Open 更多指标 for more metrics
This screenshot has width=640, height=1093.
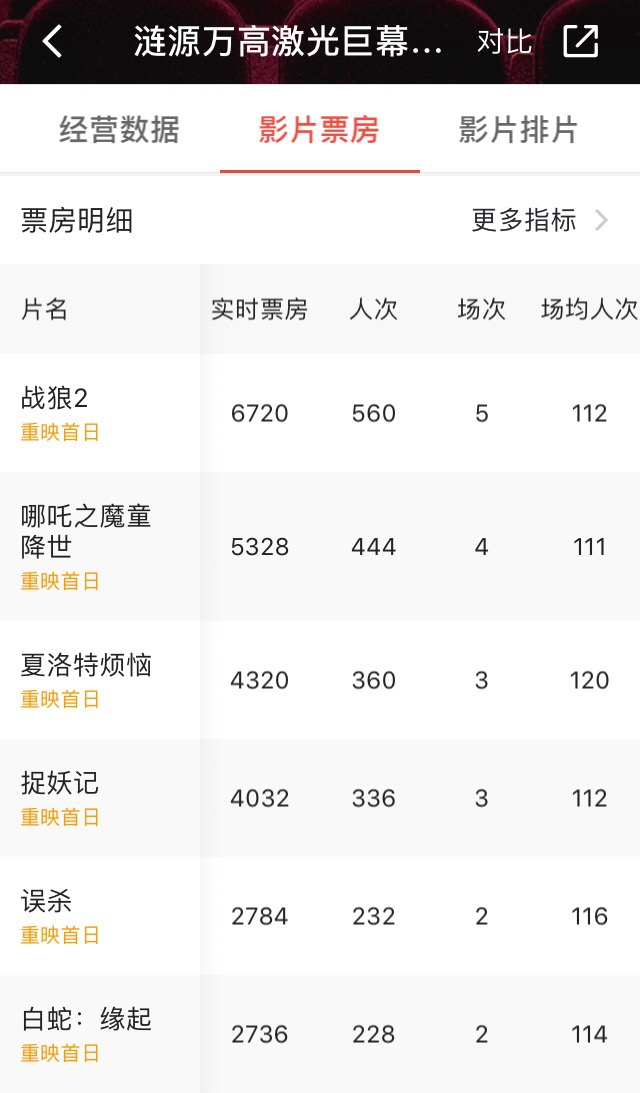coord(540,220)
